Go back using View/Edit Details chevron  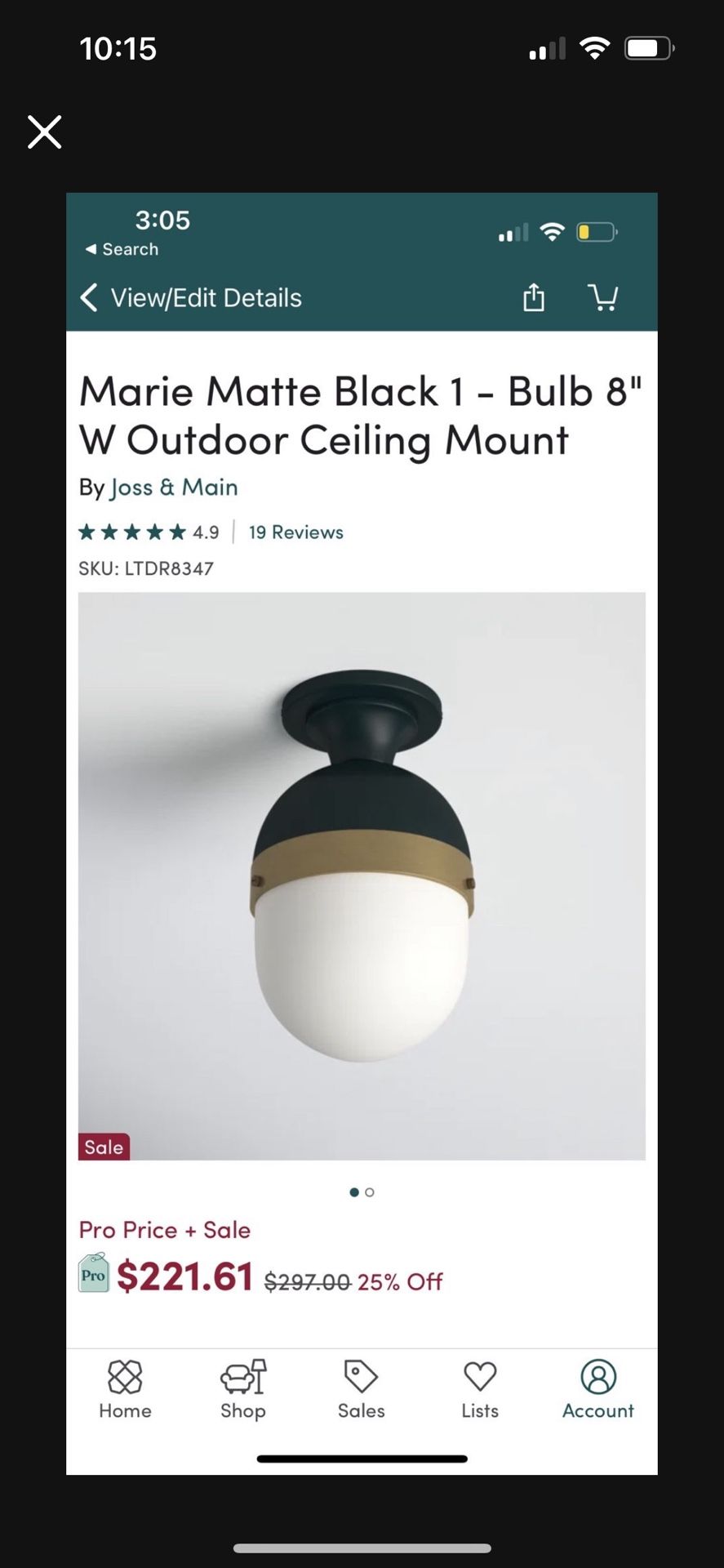tap(88, 297)
